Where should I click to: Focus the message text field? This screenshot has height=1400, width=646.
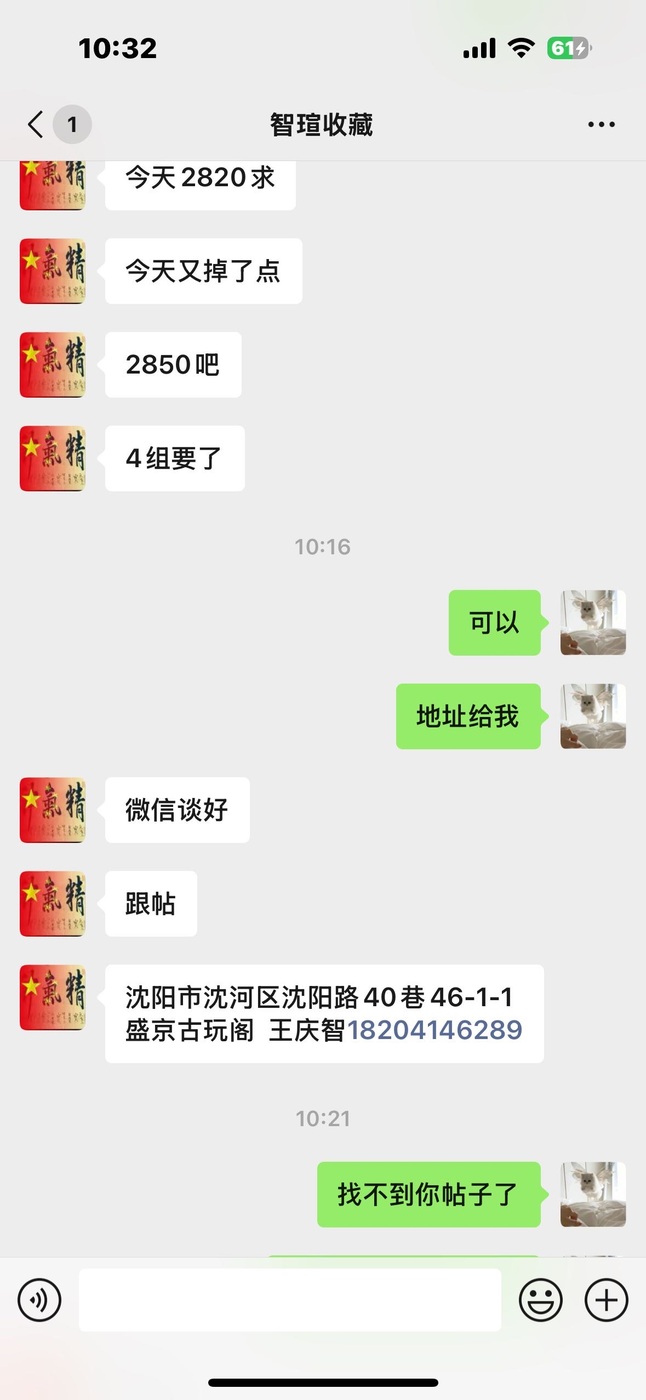click(x=290, y=1300)
